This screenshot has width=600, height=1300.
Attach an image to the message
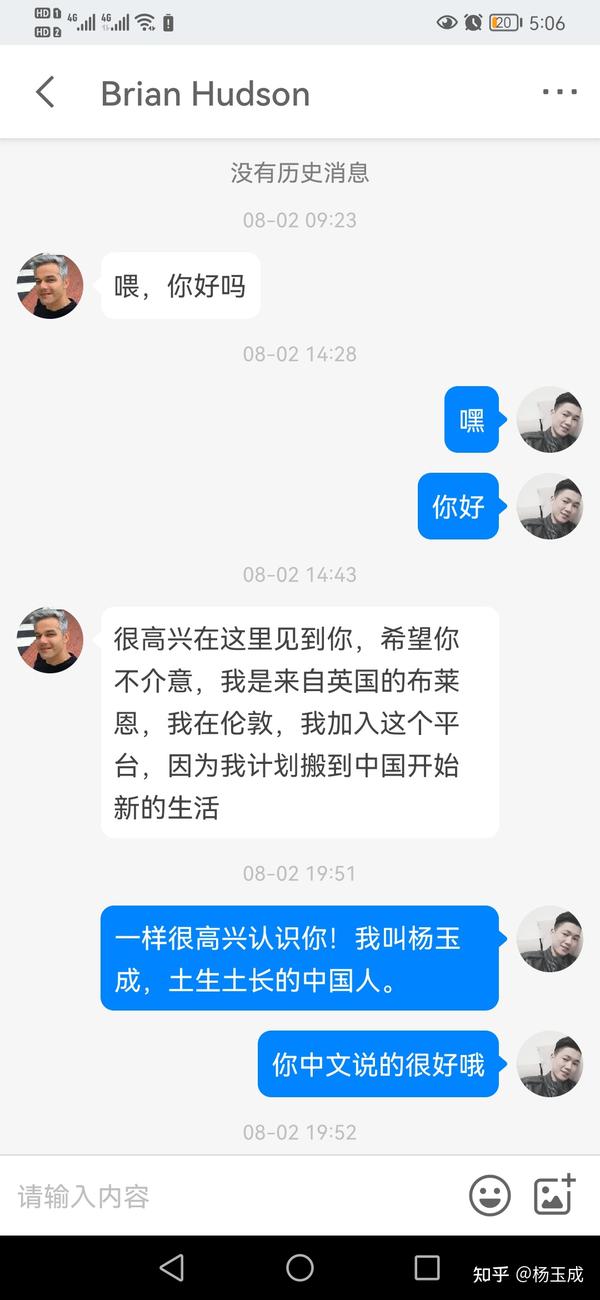pos(555,1194)
